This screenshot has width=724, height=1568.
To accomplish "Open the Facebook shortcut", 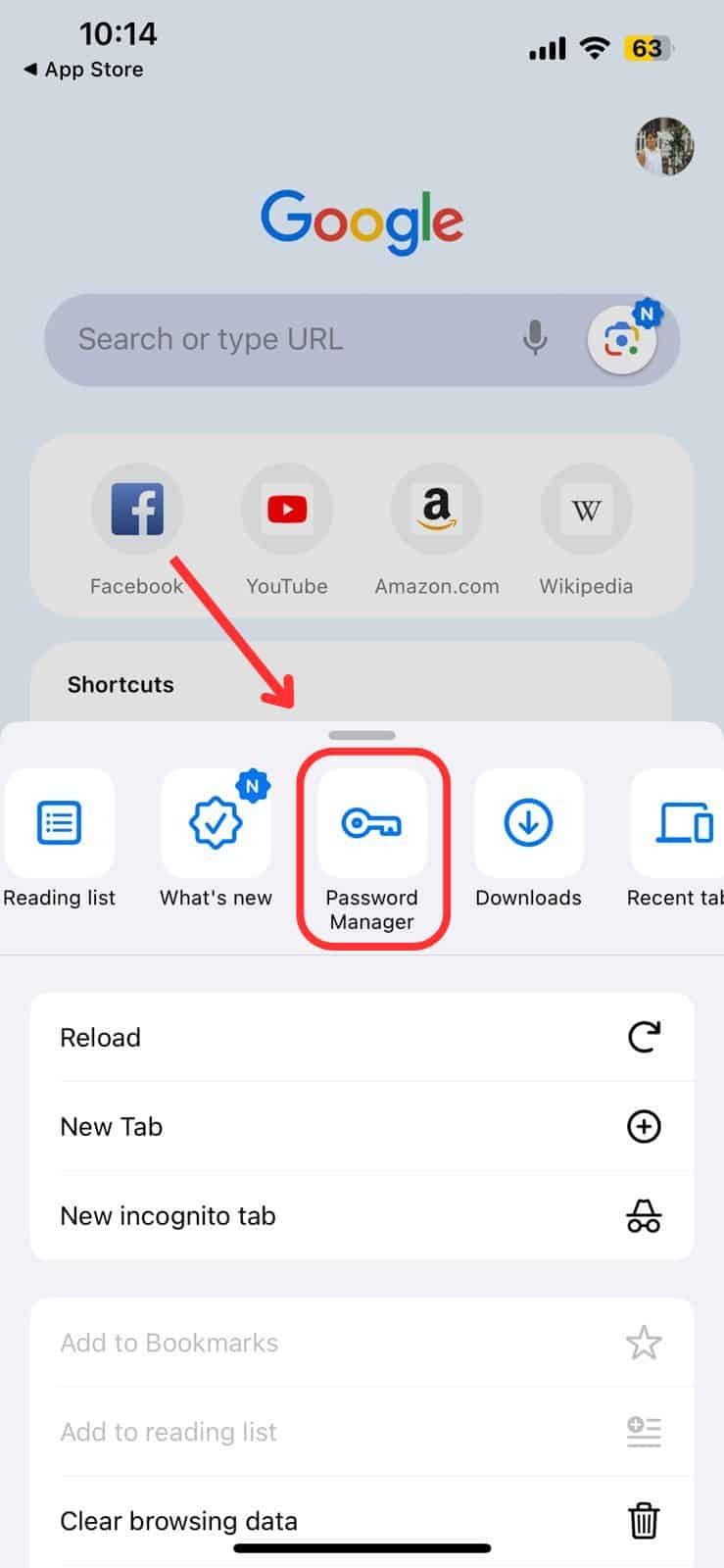I will [x=137, y=511].
